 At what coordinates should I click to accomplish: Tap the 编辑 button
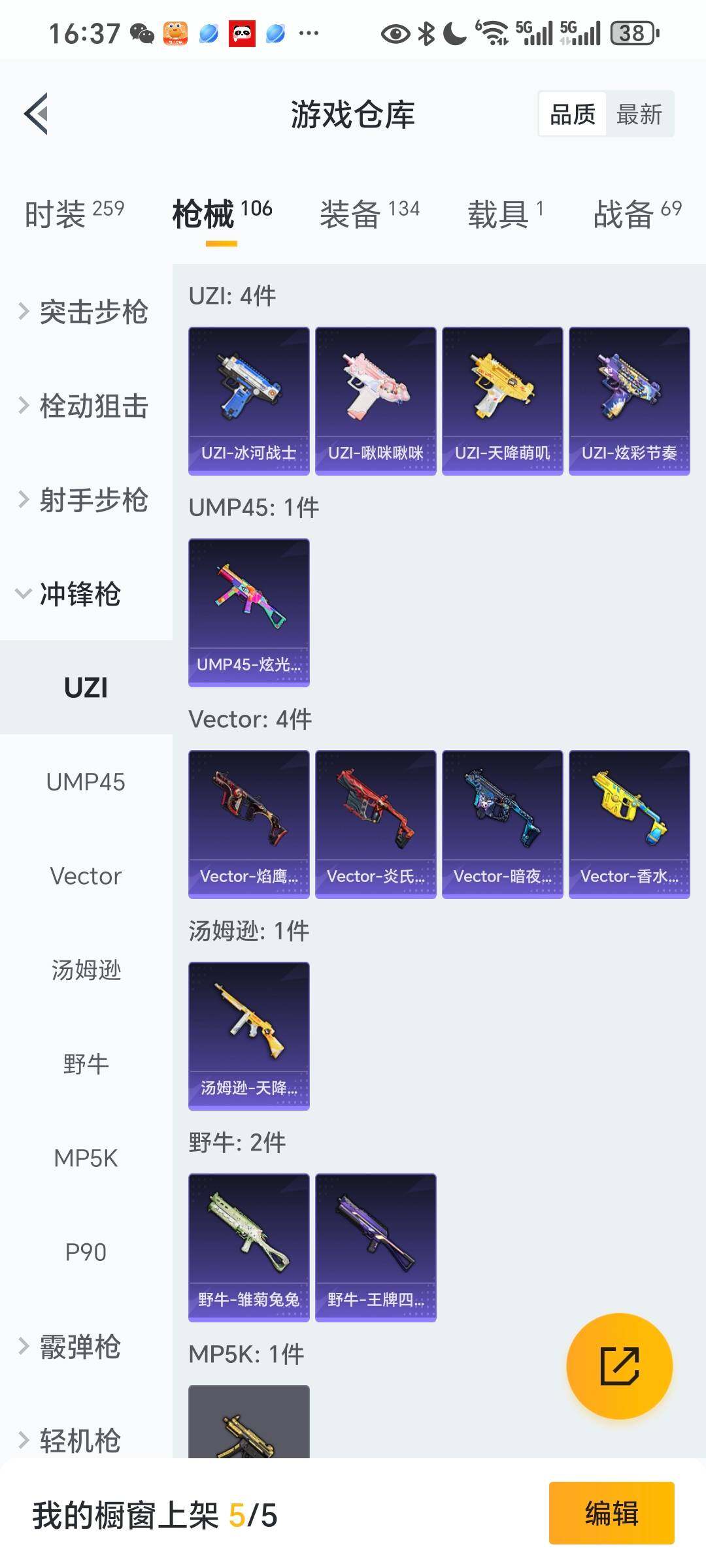[611, 1513]
